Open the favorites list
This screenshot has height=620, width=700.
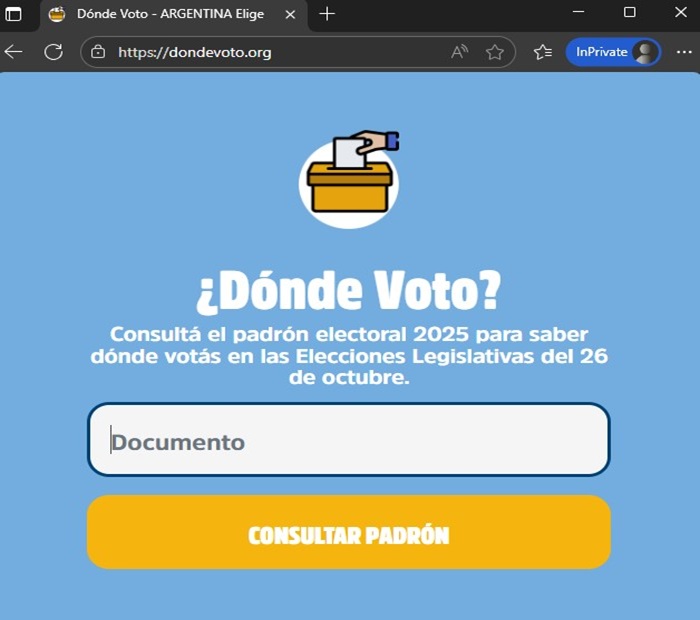[x=542, y=52]
